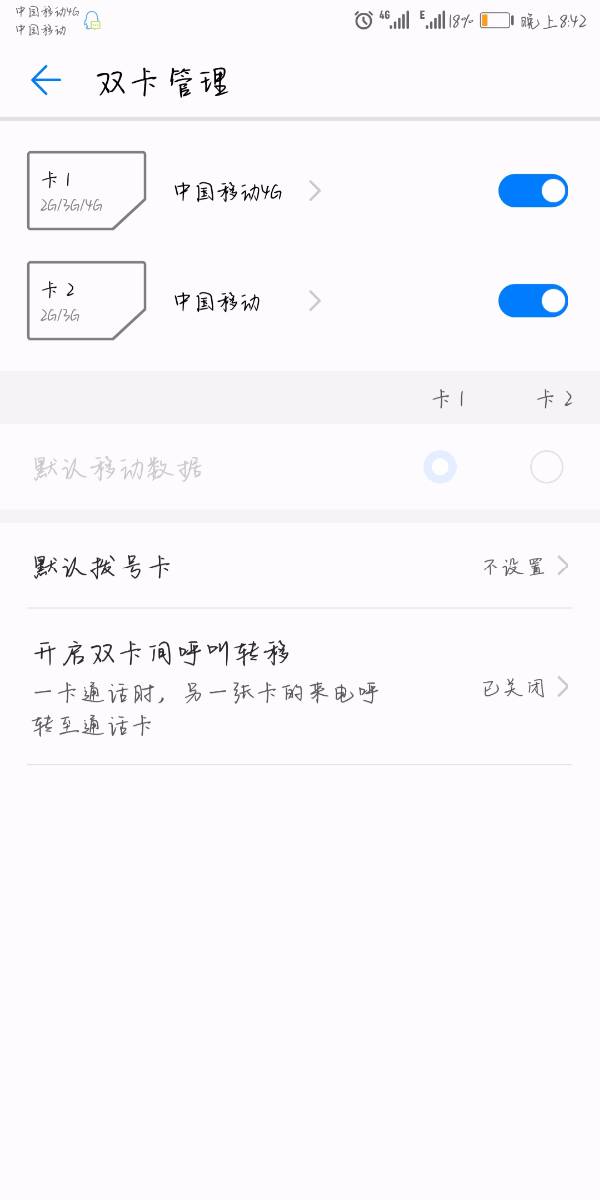Go back from 双卡管理 screen
This screenshot has height=1200, width=600.
click(x=46, y=81)
